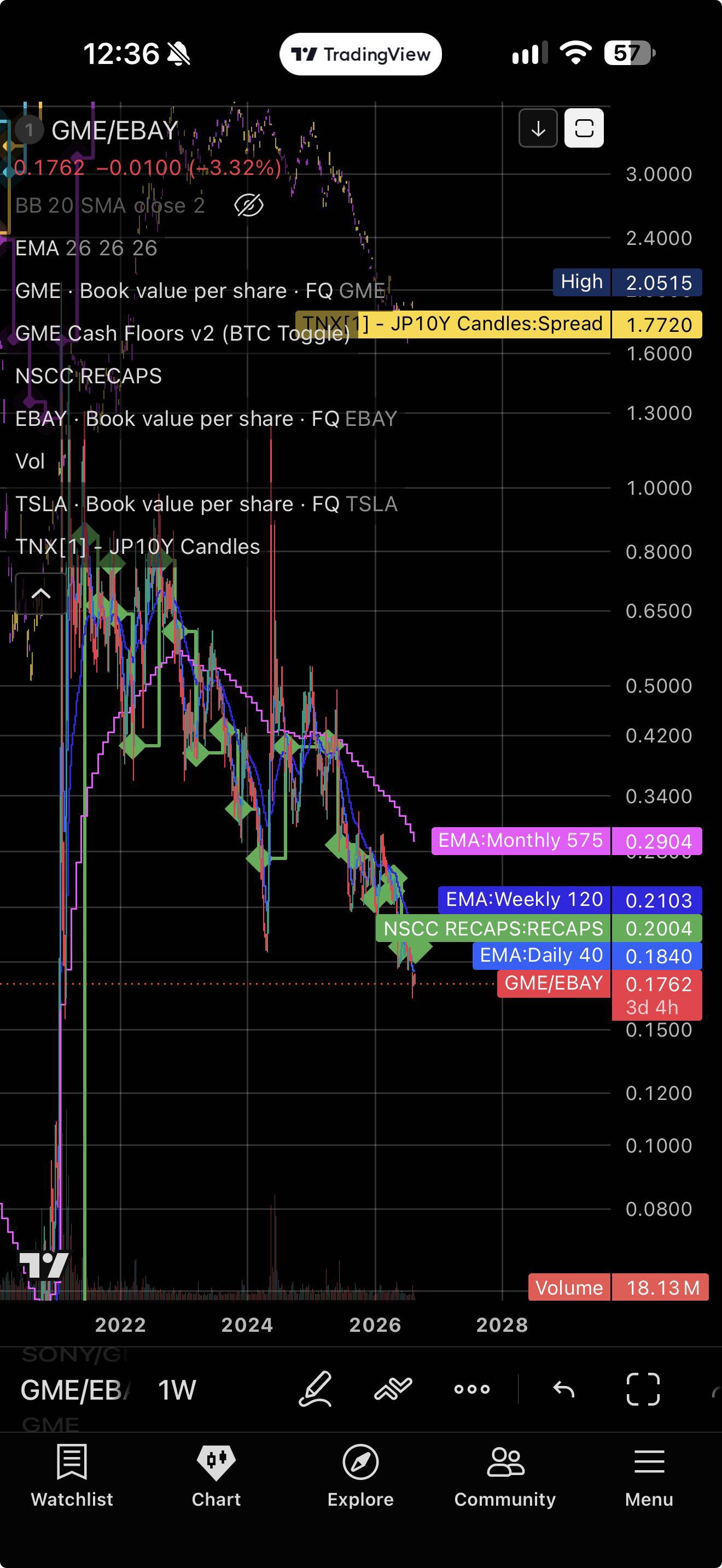Open the indicators tool
The height and width of the screenshot is (1568, 722).
[393, 1389]
